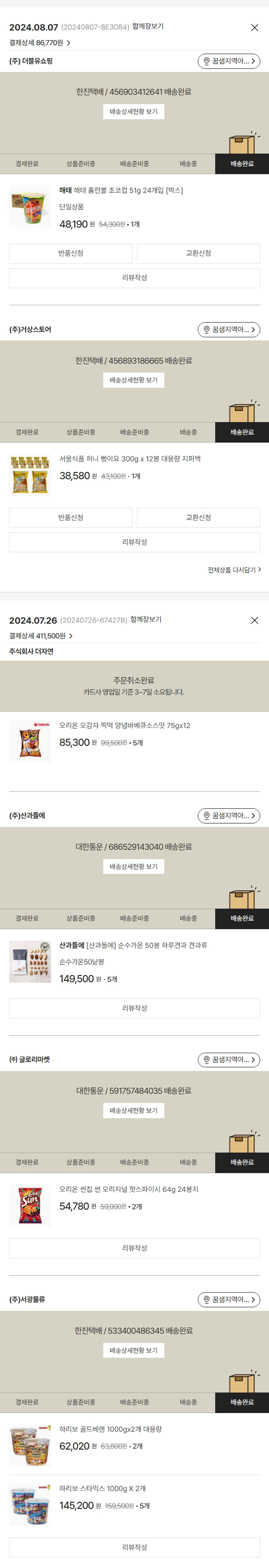269x1568 pixels.
Task: Write a review for 산과들에 순수가온 50봉
Action: pos(134,1008)
